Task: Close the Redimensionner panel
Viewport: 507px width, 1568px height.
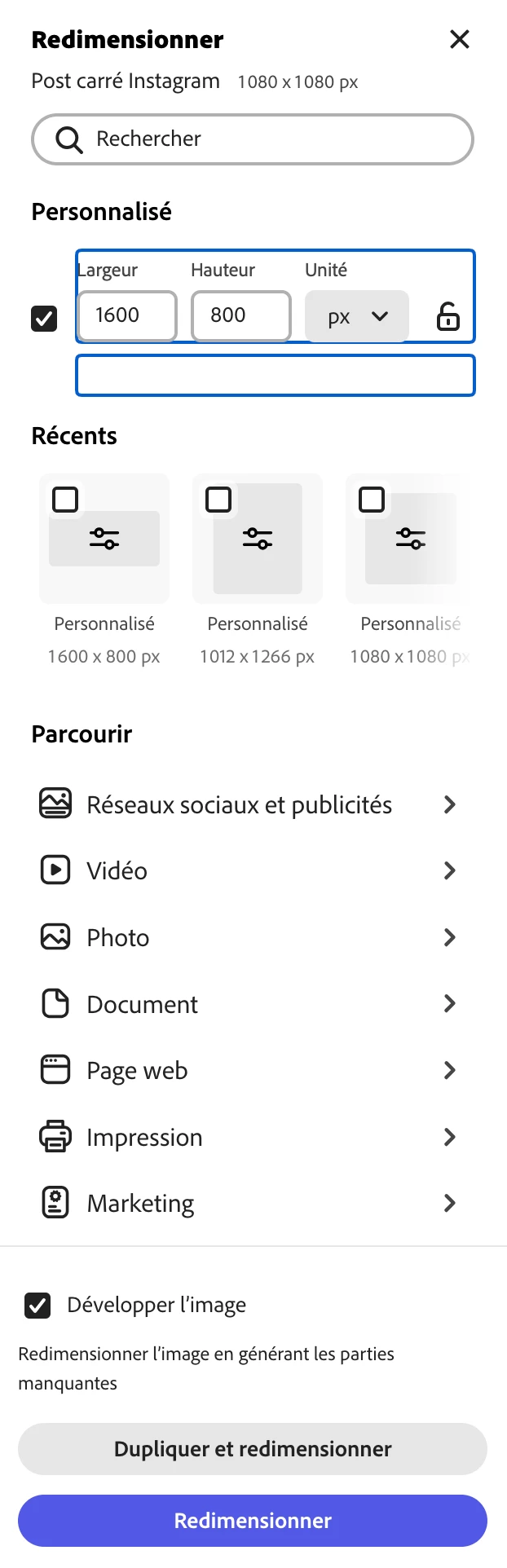Action: click(460, 39)
